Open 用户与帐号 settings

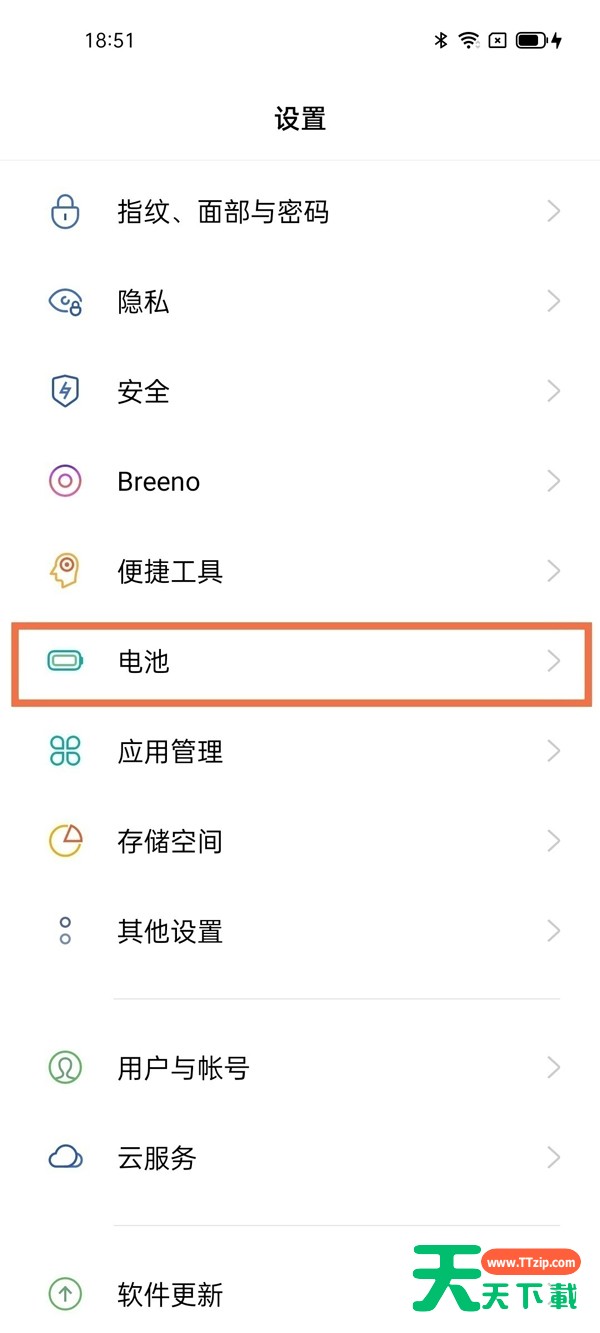point(300,1068)
